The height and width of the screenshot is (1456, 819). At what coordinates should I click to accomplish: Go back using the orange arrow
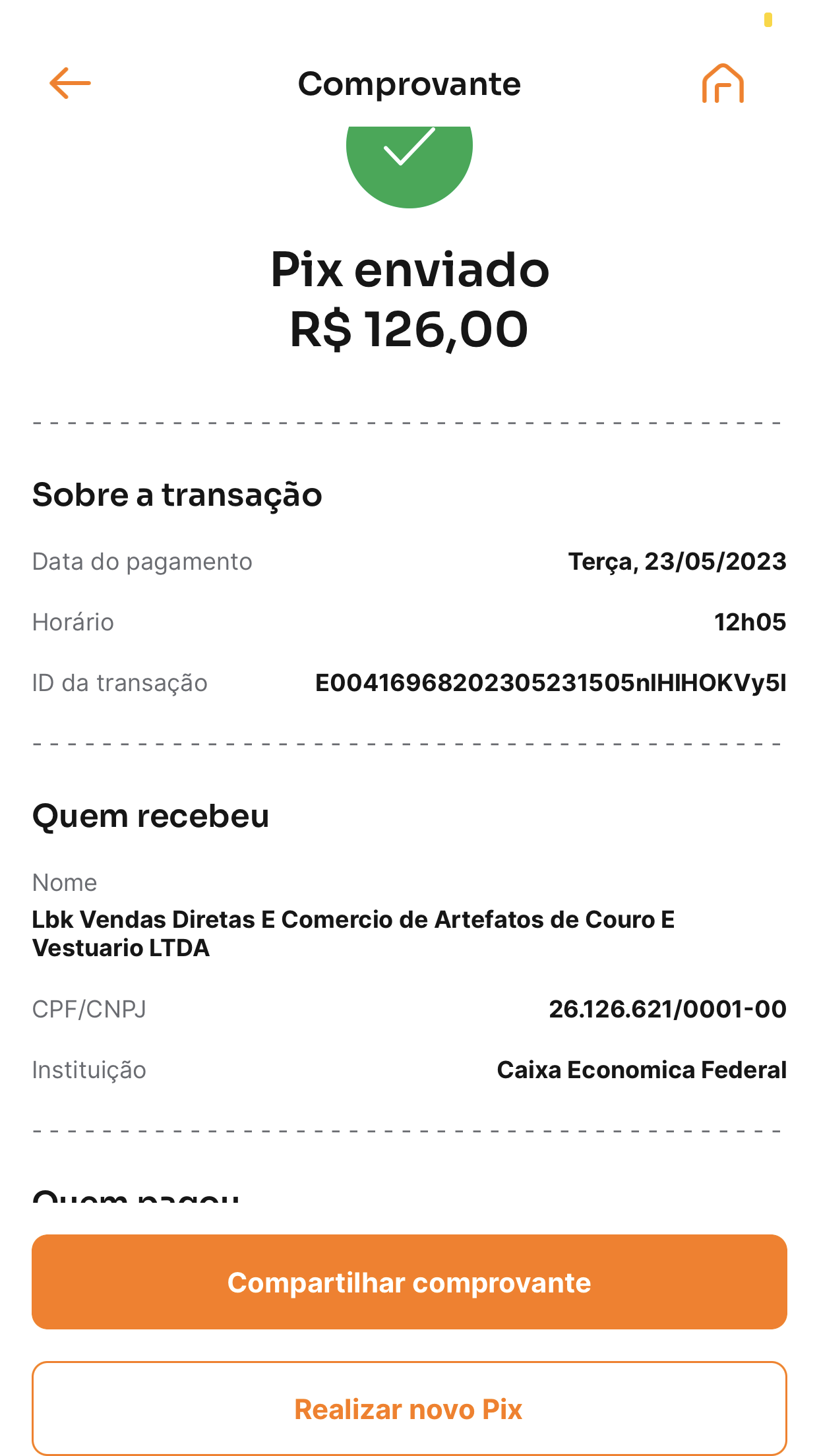click(70, 83)
